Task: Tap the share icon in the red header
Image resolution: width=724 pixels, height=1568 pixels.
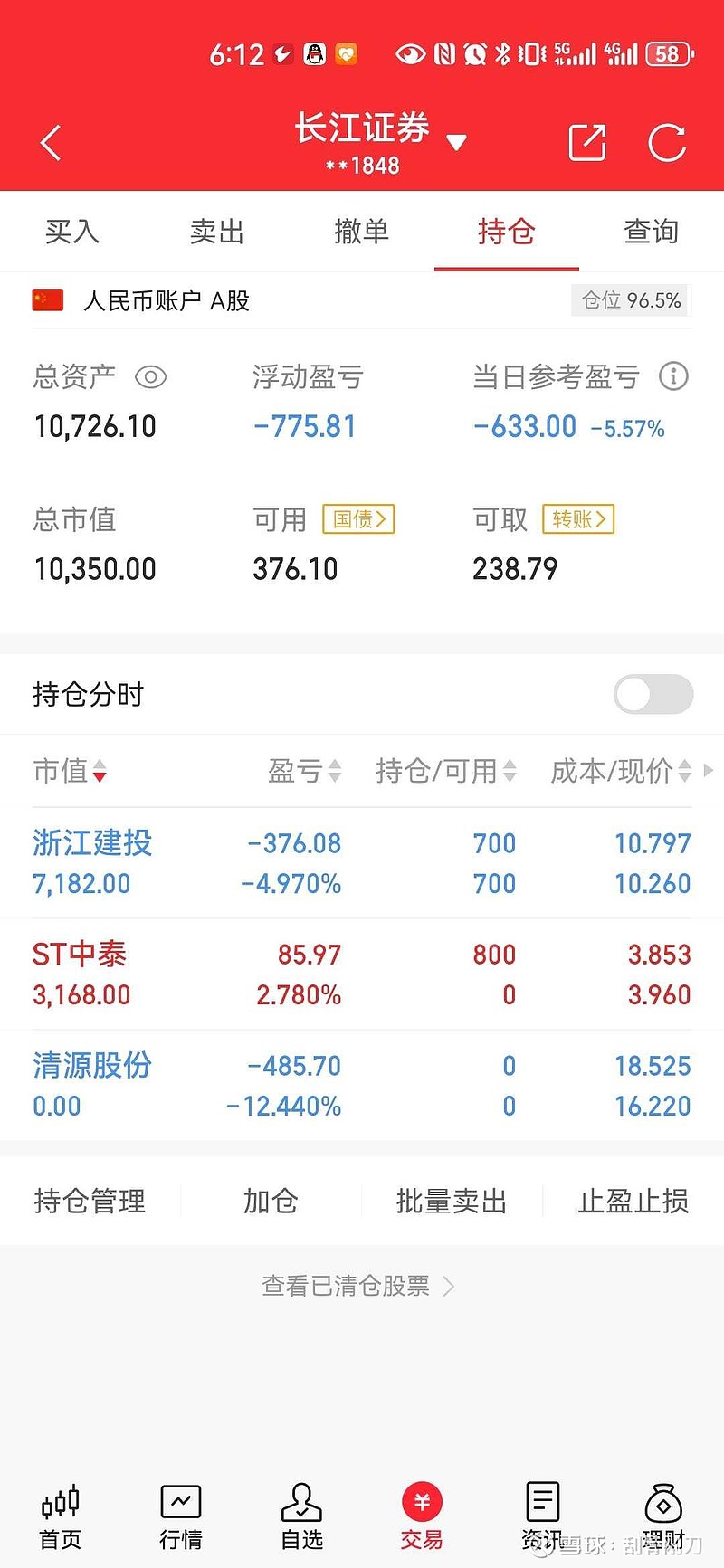Action: click(x=586, y=142)
